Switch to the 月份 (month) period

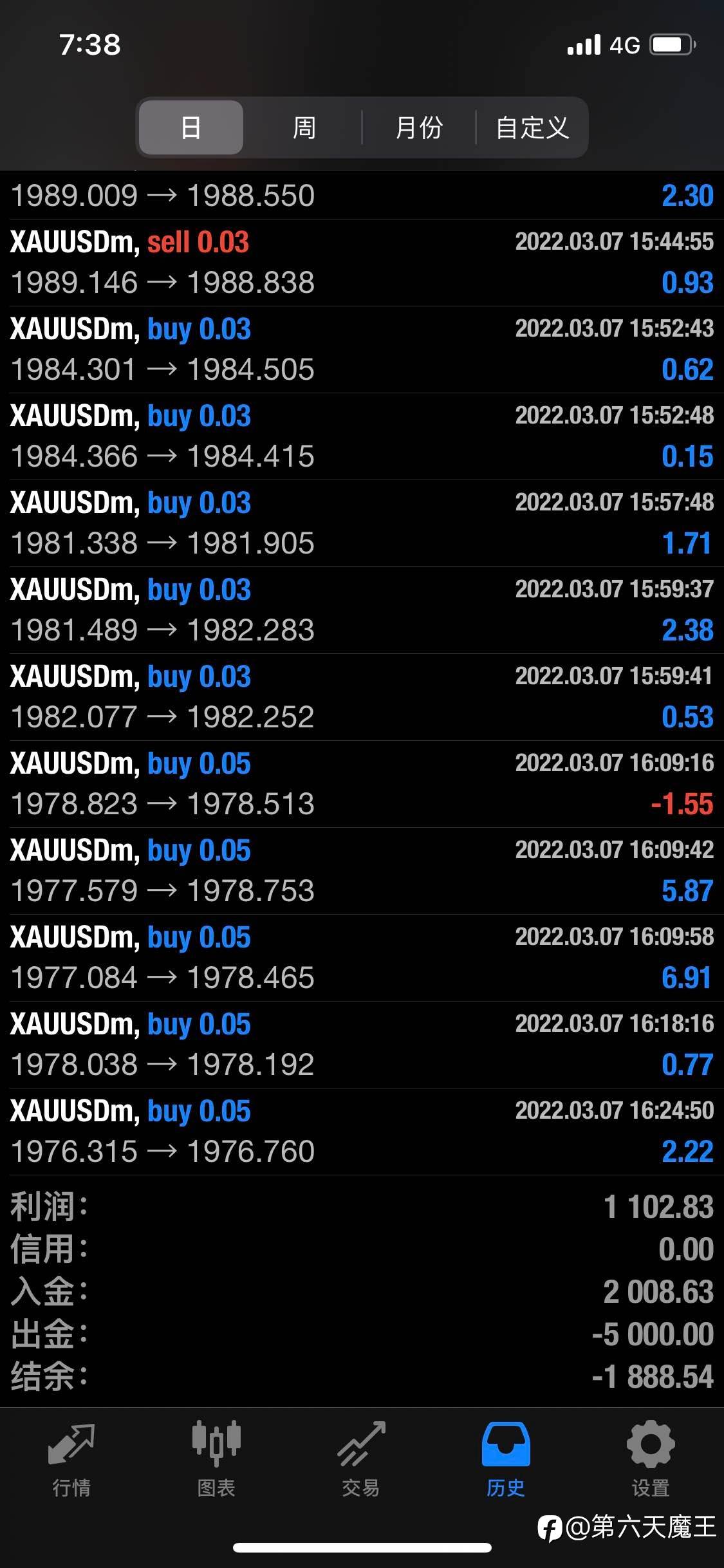click(419, 127)
